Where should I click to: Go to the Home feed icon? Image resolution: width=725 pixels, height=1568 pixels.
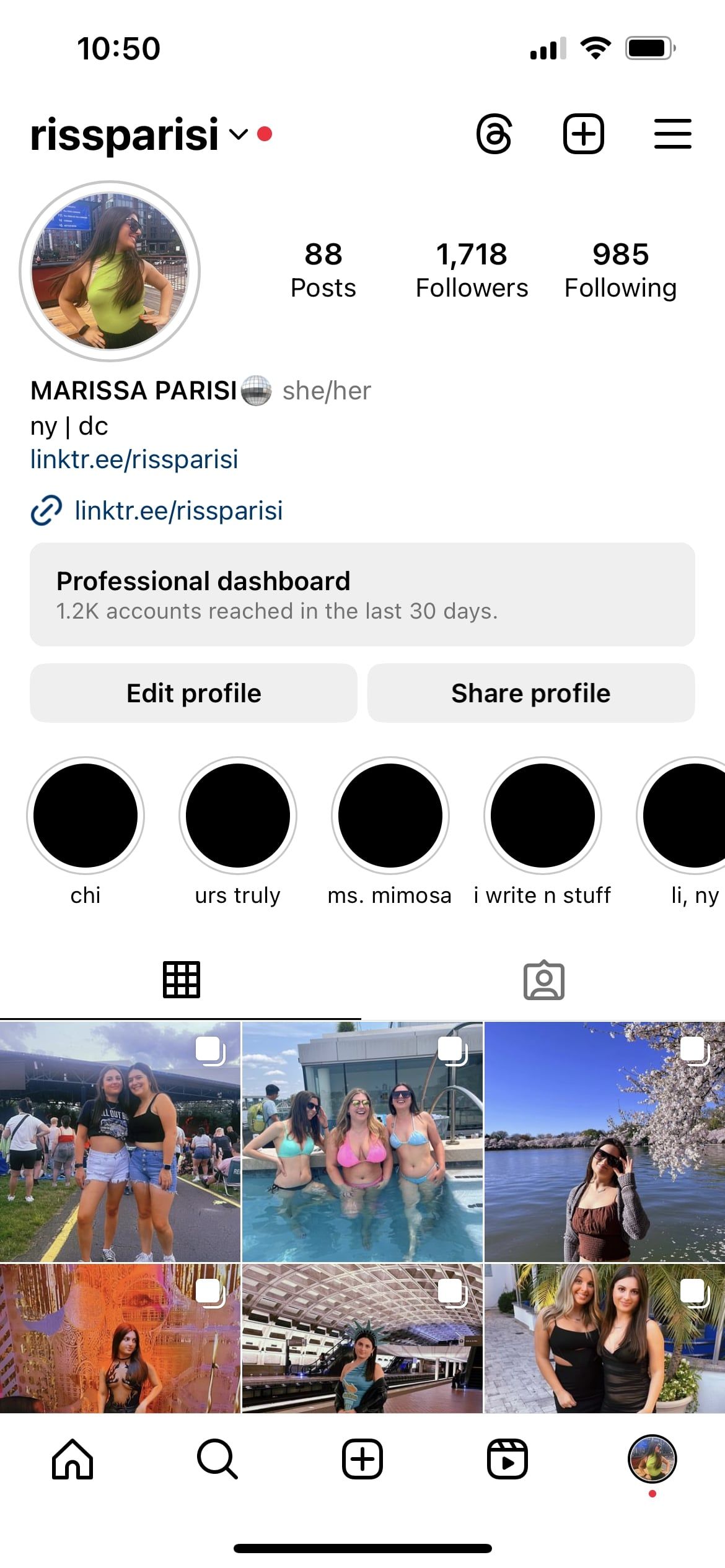[x=72, y=1460]
